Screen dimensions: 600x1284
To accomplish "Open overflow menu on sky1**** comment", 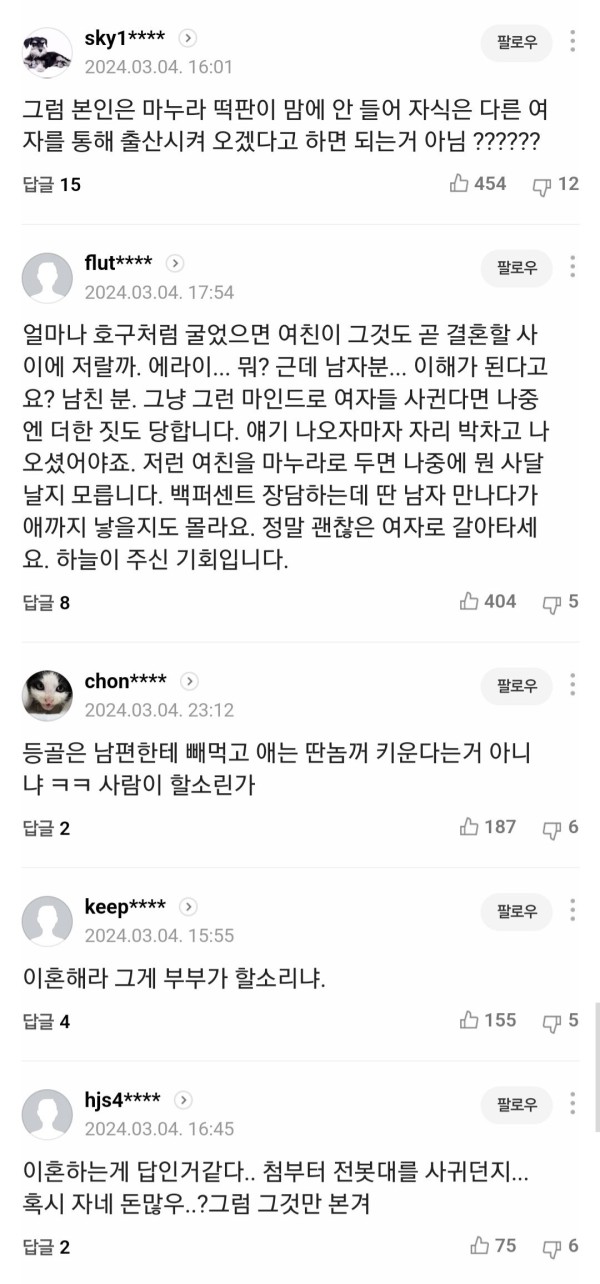I will (572, 42).
